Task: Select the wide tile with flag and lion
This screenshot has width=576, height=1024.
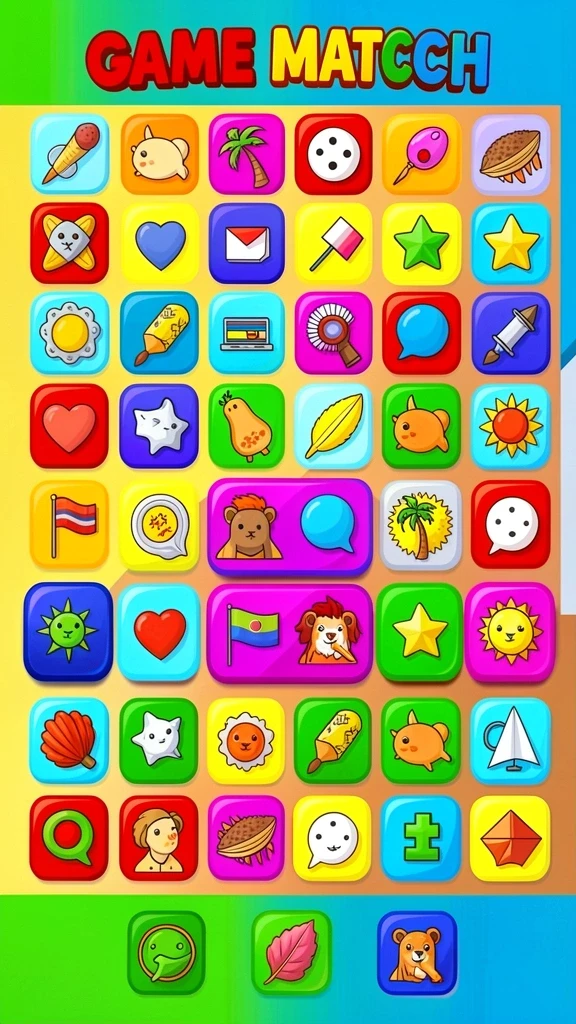Action: 290,633
